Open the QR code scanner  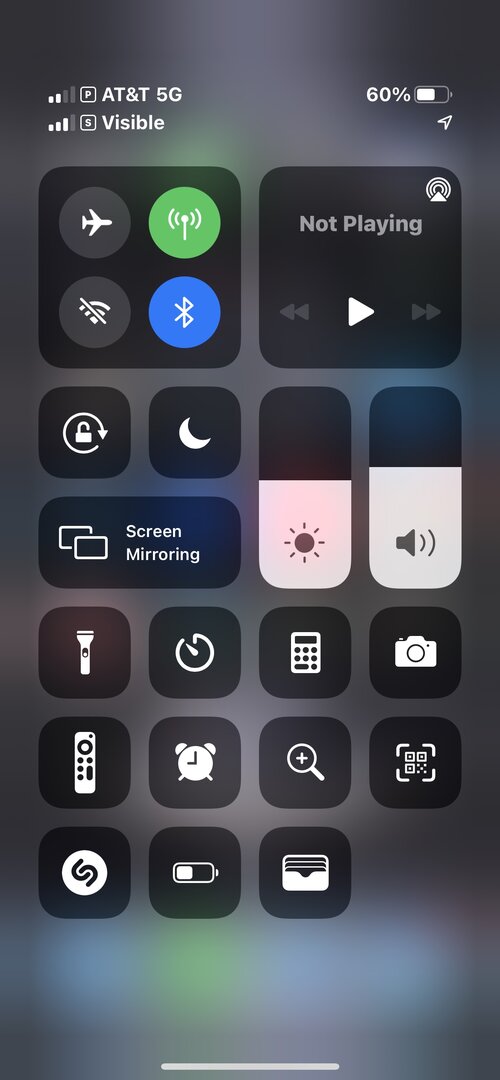coord(415,762)
